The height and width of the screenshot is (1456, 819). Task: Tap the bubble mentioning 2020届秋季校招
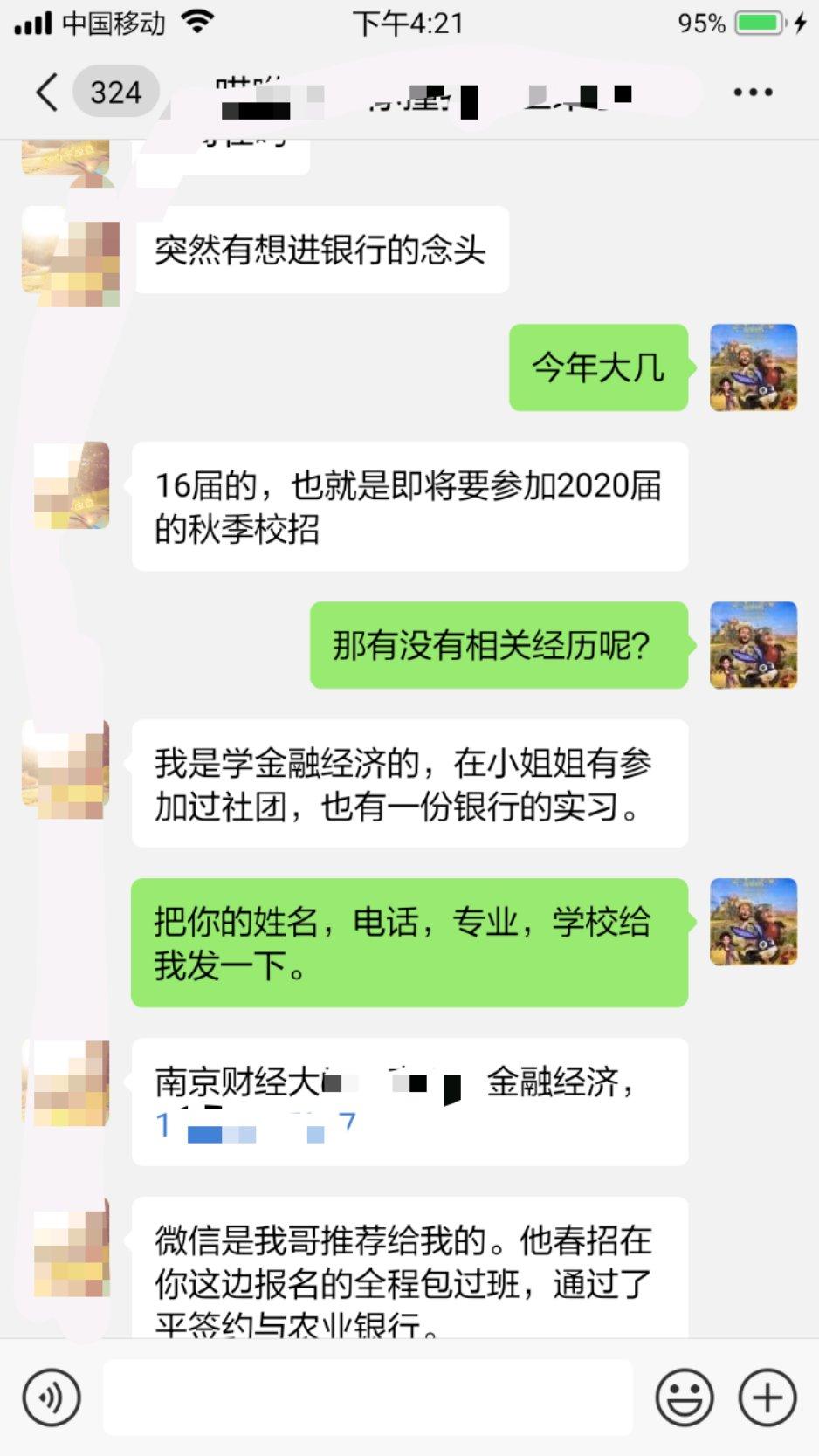409,506
